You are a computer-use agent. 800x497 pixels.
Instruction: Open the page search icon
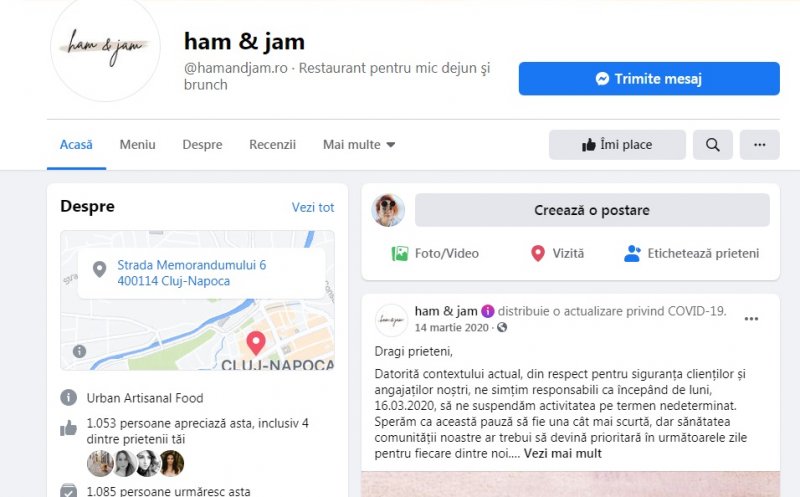point(712,145)
